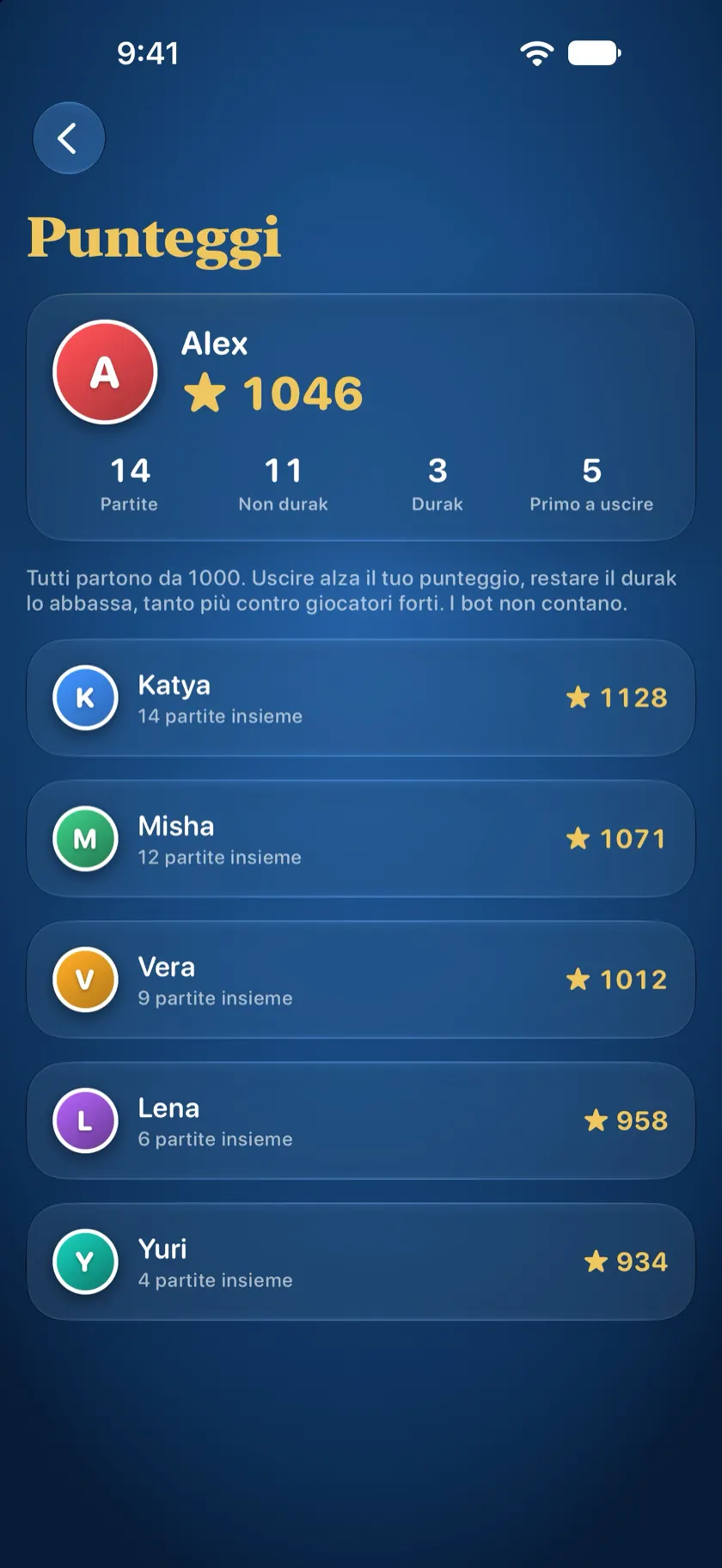Open Misha's score row

(x=361, y=839)
